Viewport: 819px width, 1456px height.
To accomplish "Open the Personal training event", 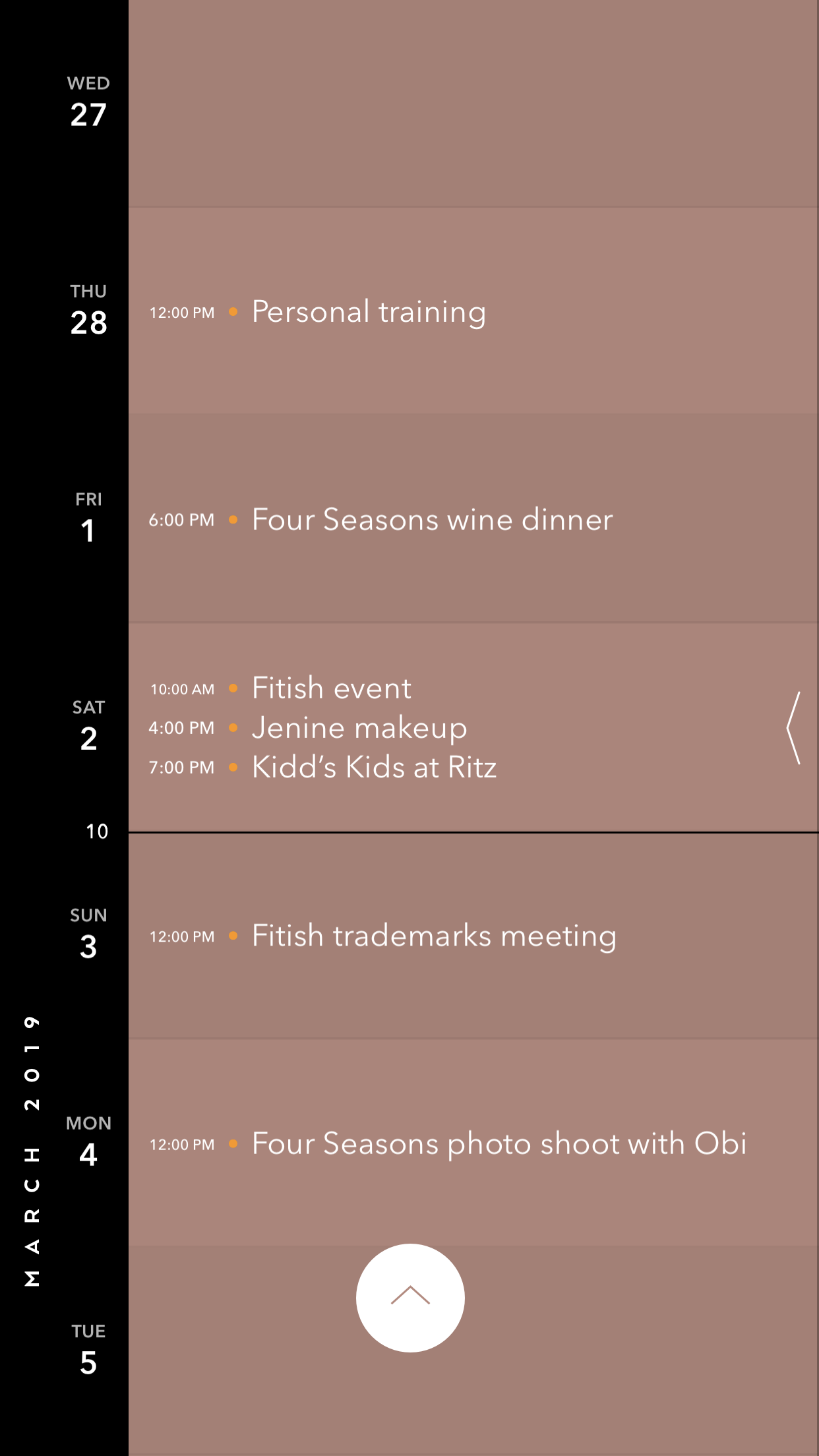I will 369,312.
